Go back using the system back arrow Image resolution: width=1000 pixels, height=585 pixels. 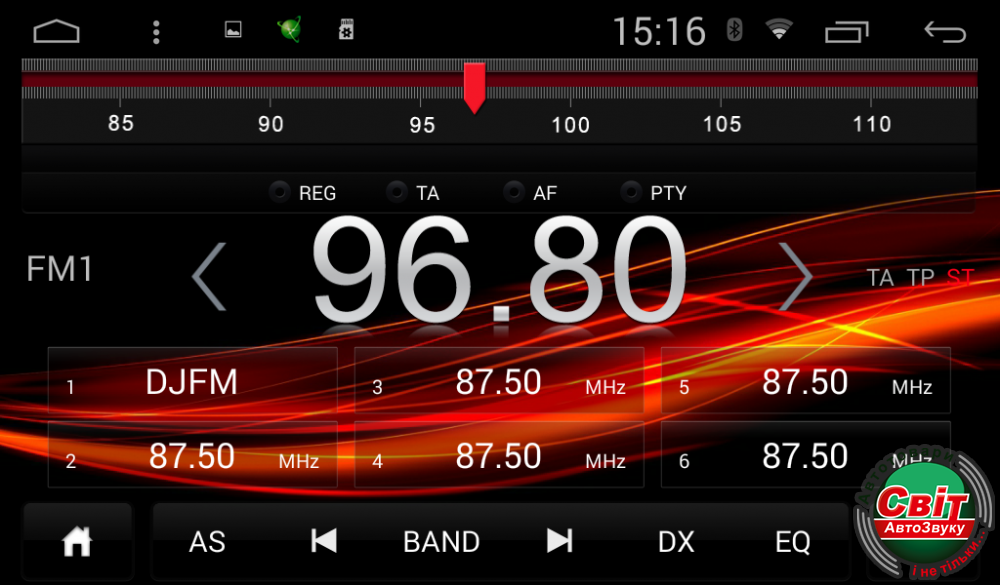pos(944,32)
